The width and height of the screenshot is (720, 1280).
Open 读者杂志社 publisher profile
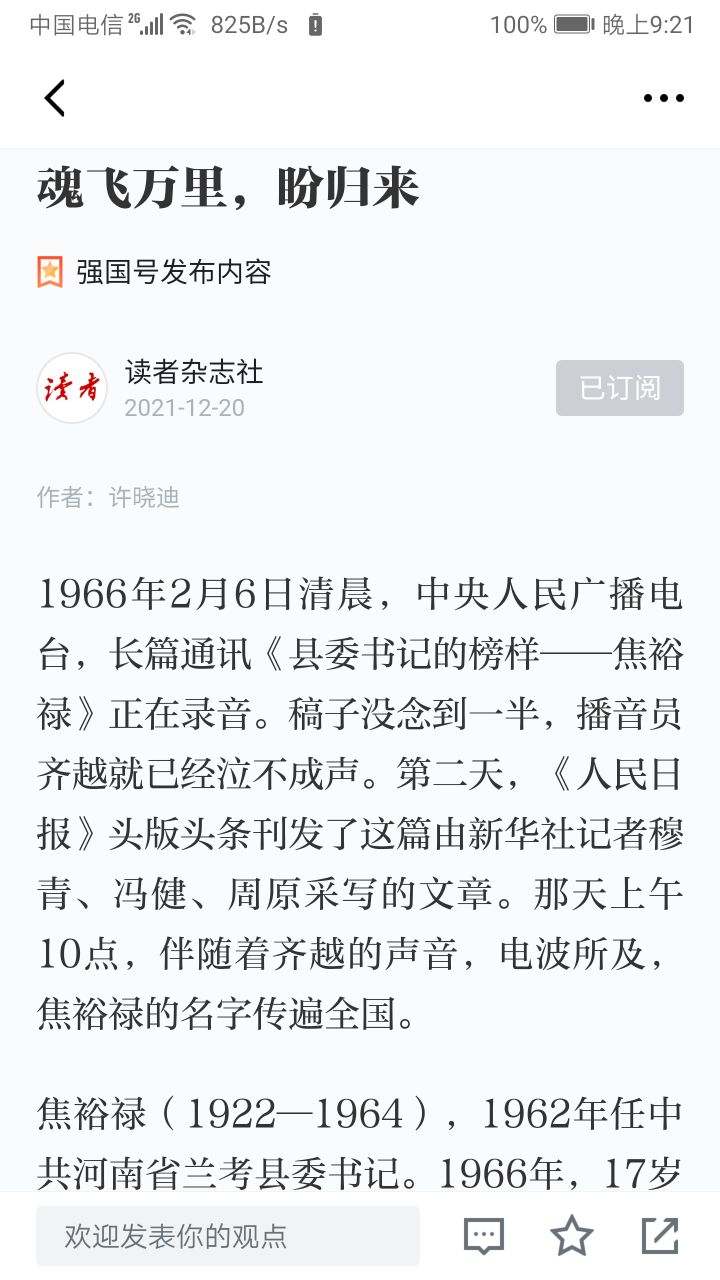pos(194,372)
